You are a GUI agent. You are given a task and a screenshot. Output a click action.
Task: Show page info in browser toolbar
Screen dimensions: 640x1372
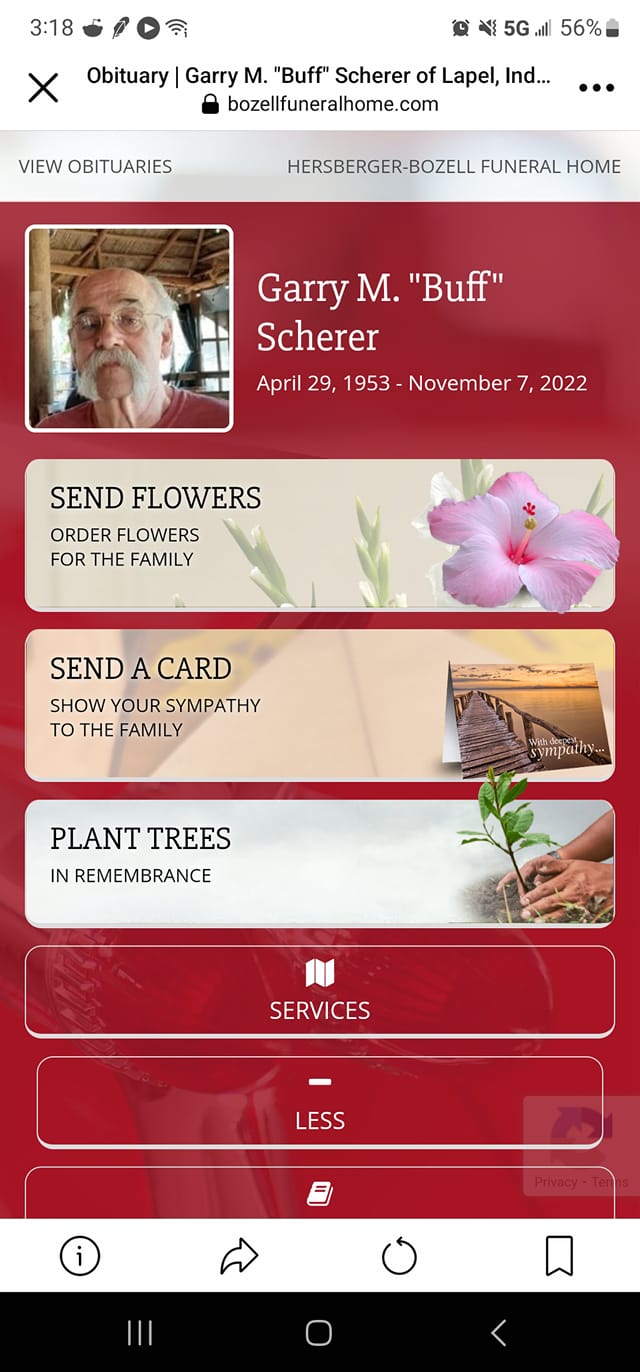tap(80, 1256)
